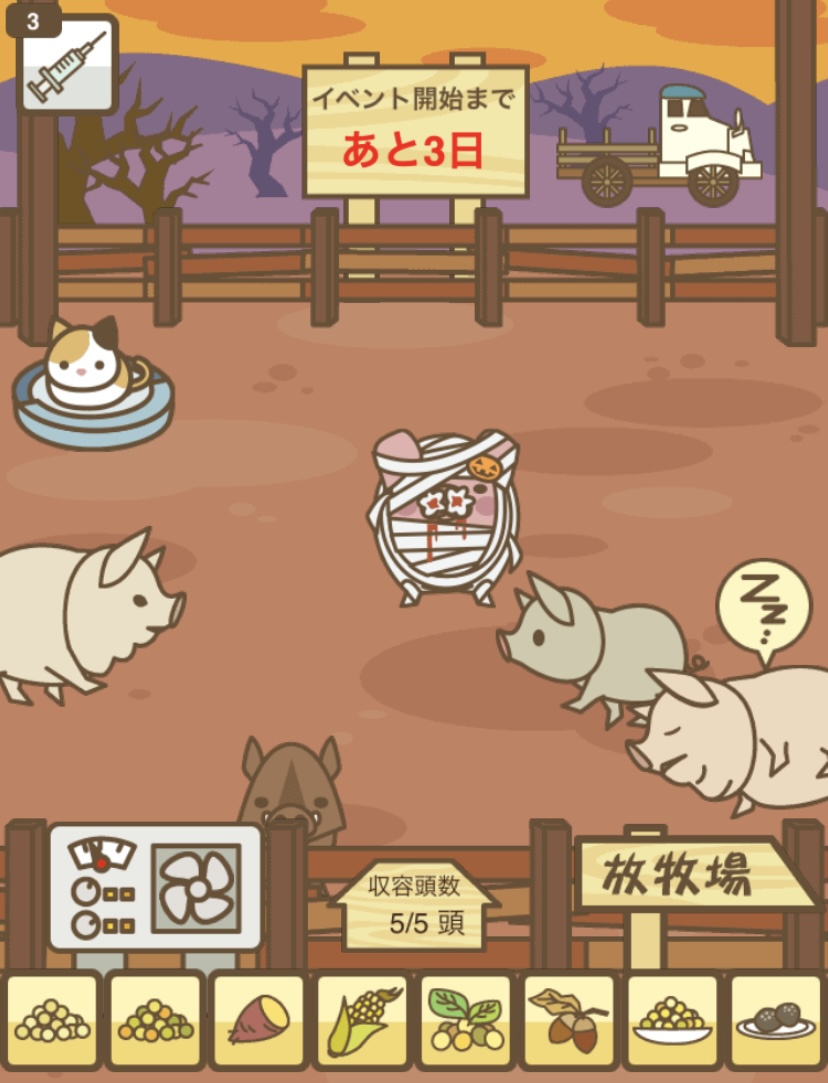Use the syringe vaccine item

tap(66, 66)
